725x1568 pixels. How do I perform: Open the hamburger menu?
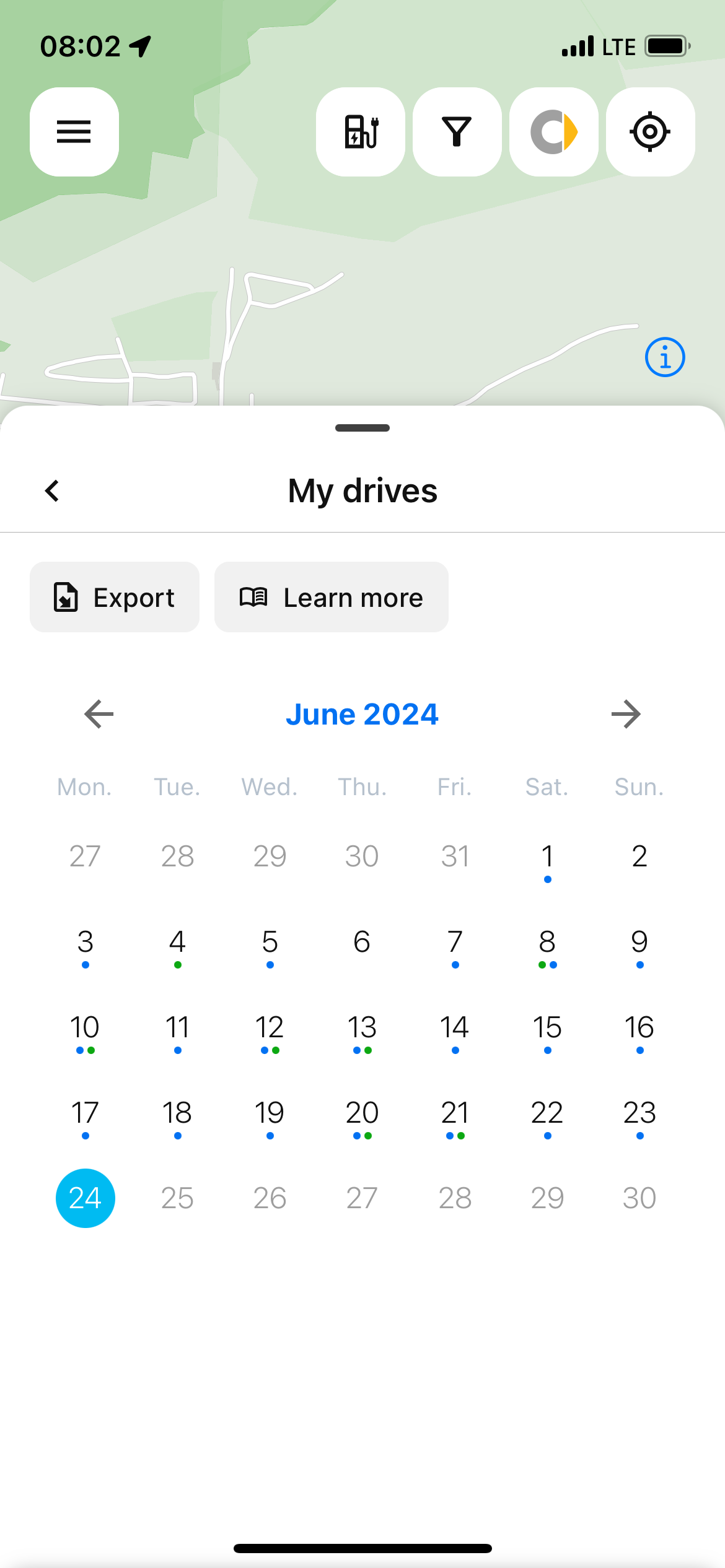(74, 132)
